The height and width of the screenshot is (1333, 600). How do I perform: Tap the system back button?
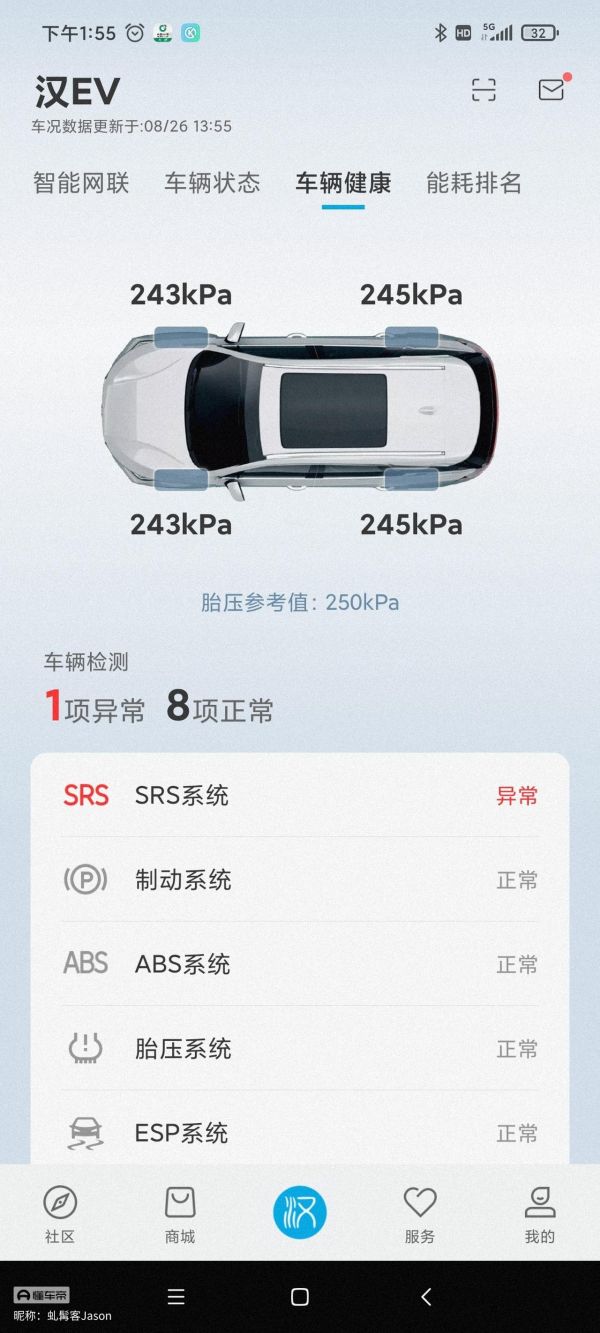click(x=426, y=1297)
